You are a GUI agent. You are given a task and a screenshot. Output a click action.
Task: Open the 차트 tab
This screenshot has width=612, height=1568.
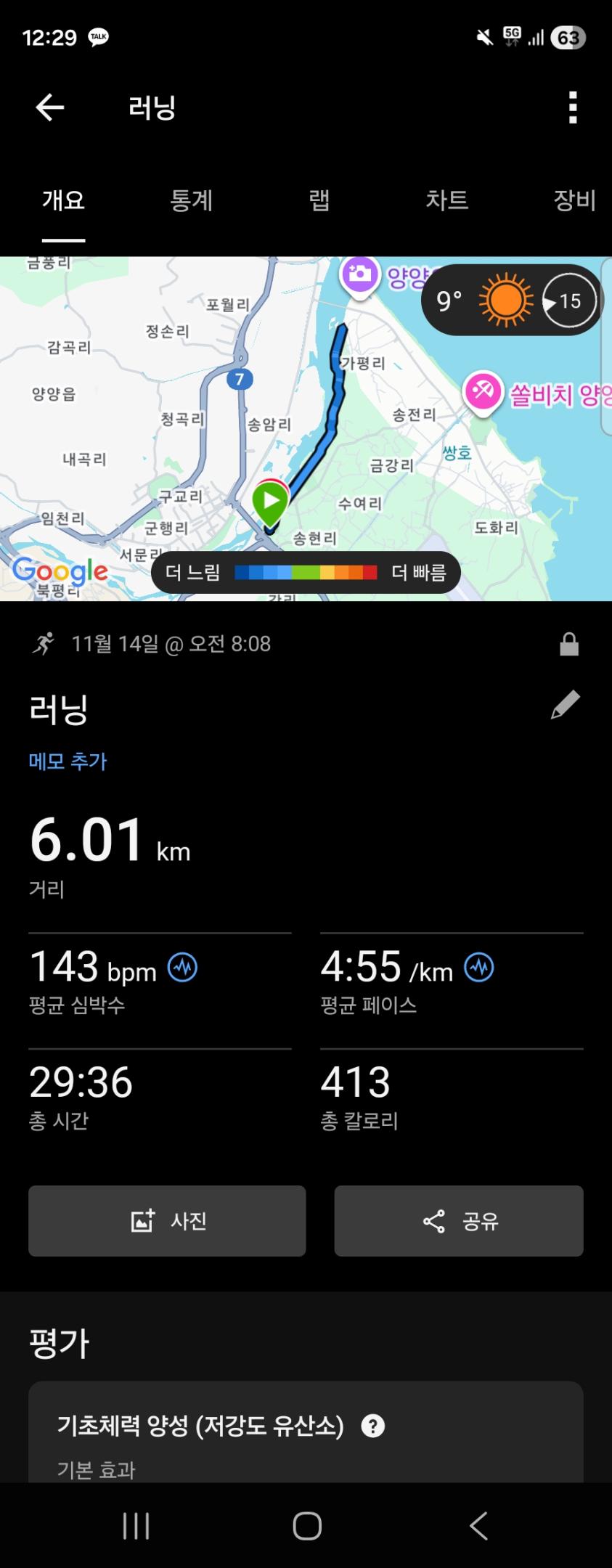(447, 201)
